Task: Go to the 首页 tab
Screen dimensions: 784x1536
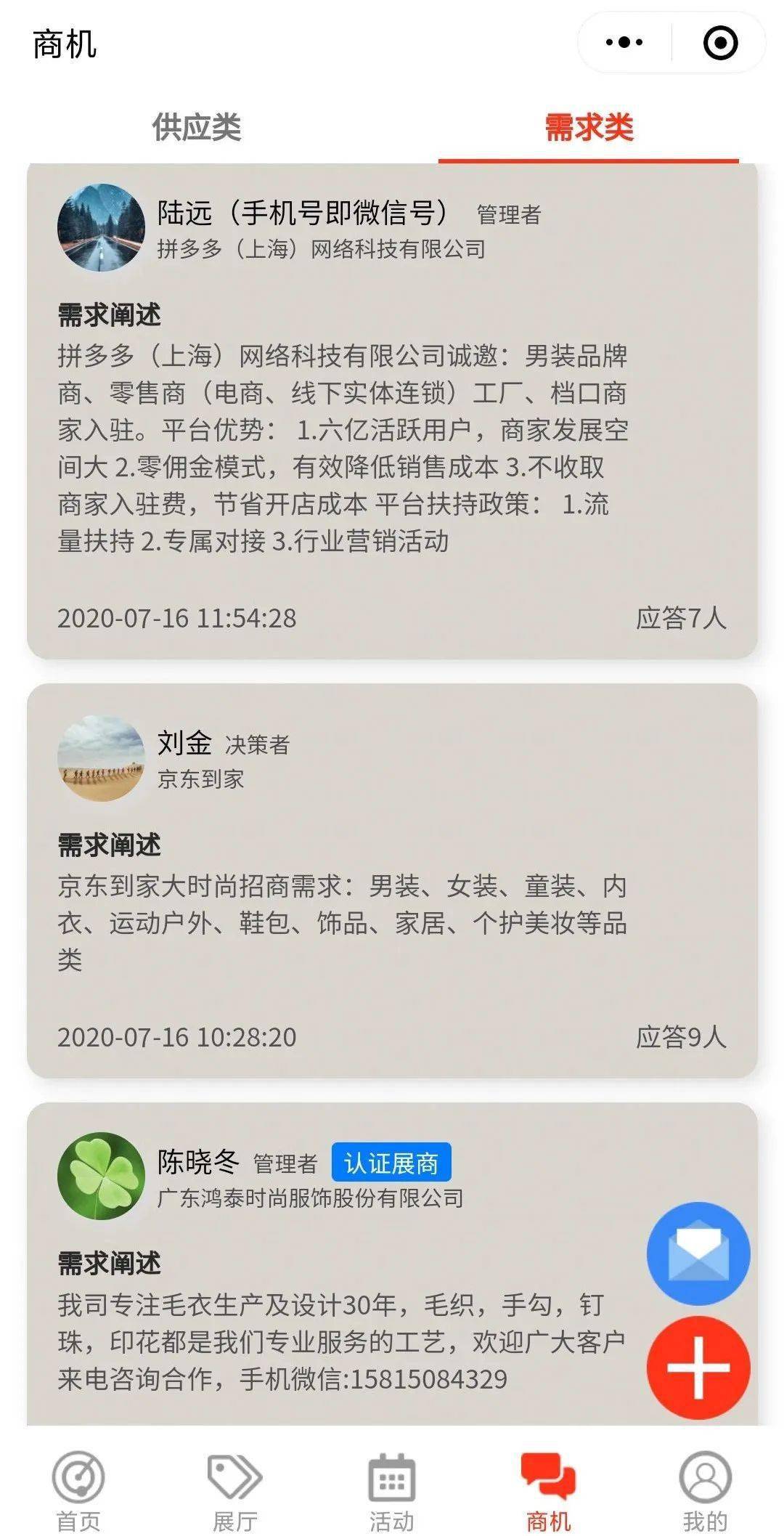Action: coord(78,1489)
